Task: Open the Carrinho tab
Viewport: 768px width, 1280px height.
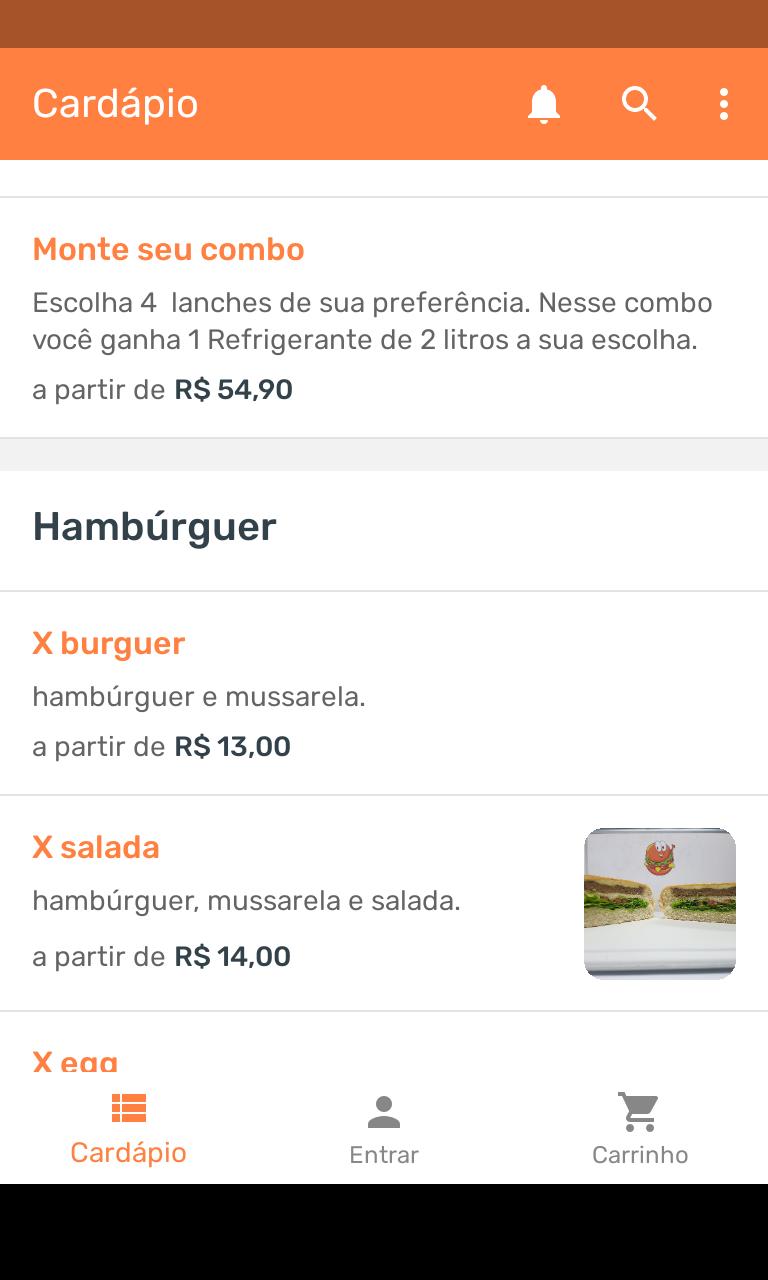Action: (x=640, y=1130)
